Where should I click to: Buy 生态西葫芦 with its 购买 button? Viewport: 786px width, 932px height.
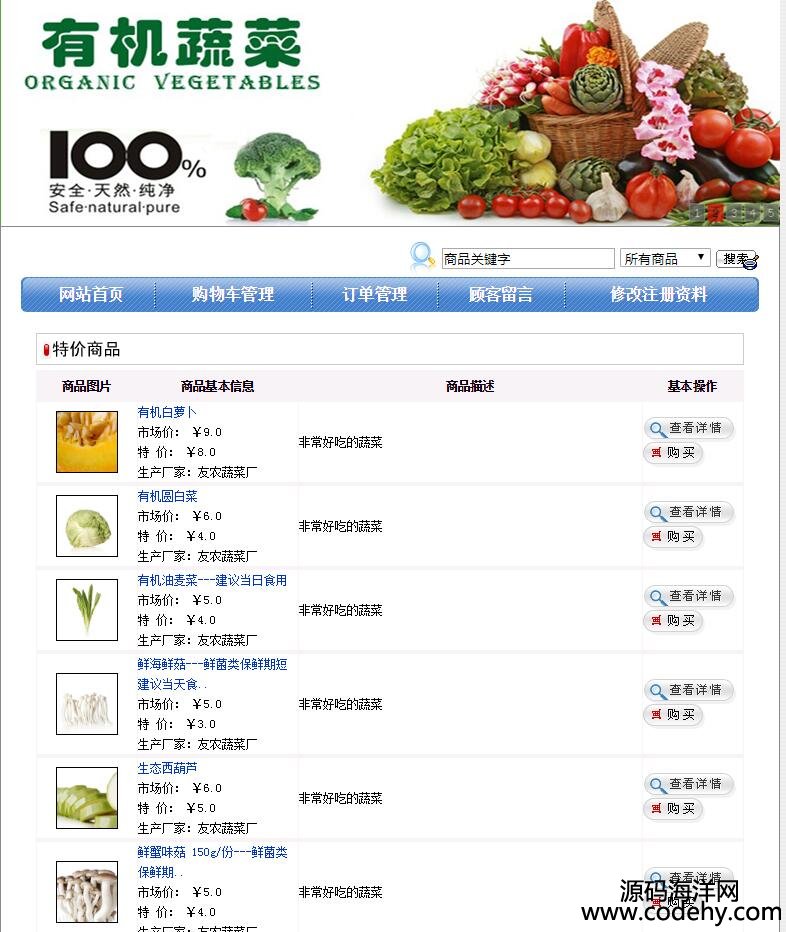coord(673,809)
